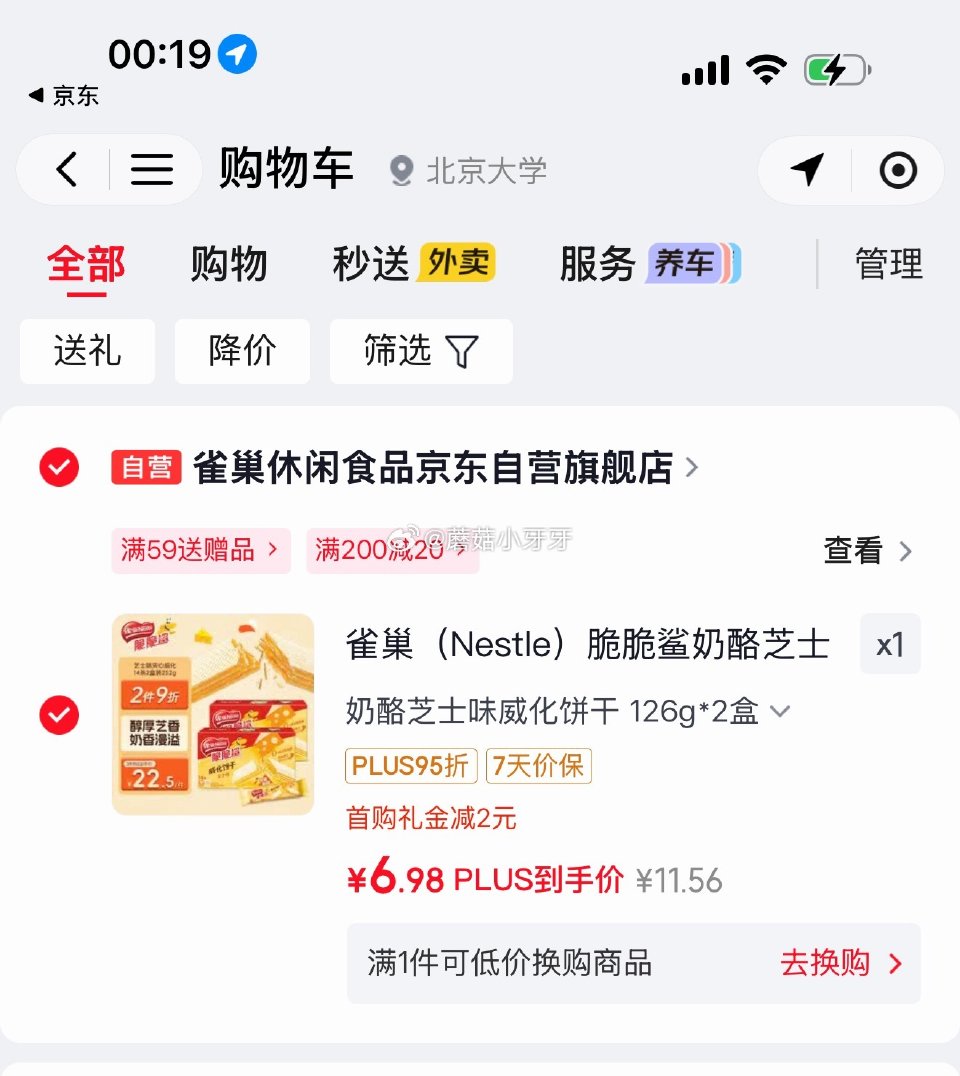Viewport: 960px width, 1076px height.
Task: Expand the 满59送赠品 promotion details
Action: coord(200,551)
